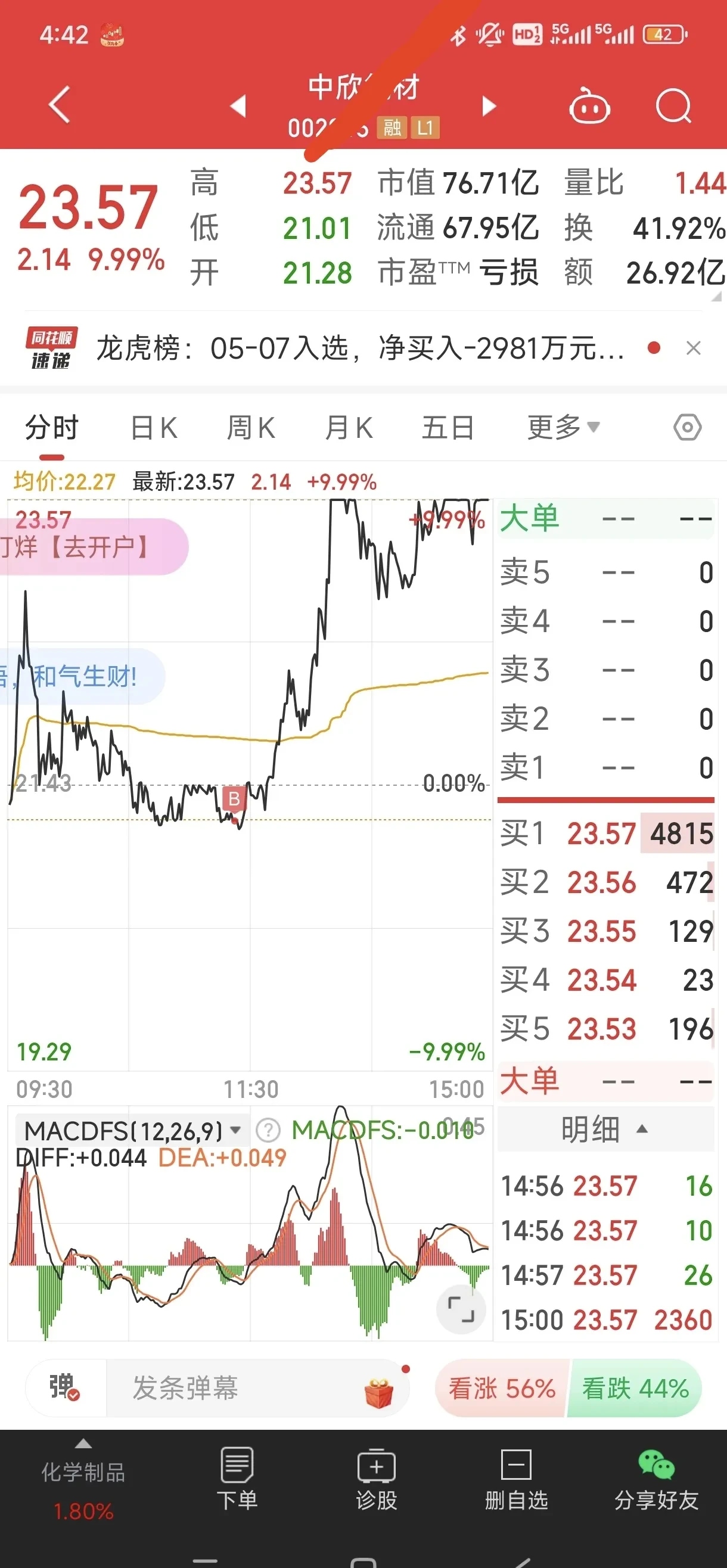The width and height of the screenshot is (727, 1568).
Task: Switch to the 周K tab
Action: pyautogui.click(x=251, y=427)
